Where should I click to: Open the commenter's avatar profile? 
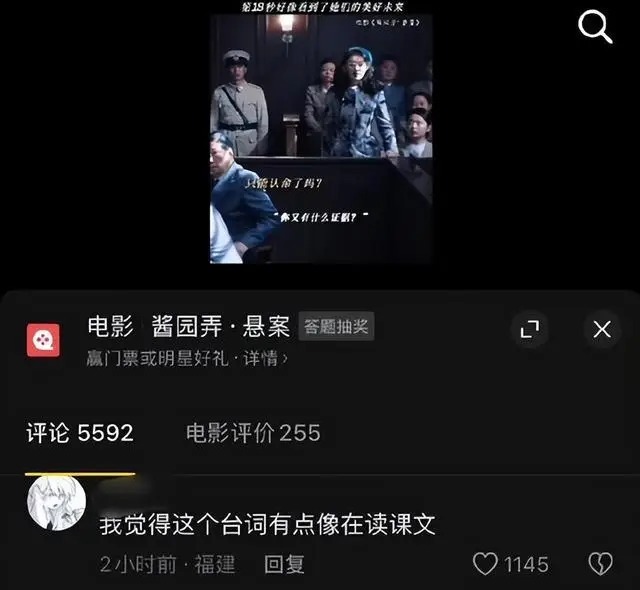[56, 502]
